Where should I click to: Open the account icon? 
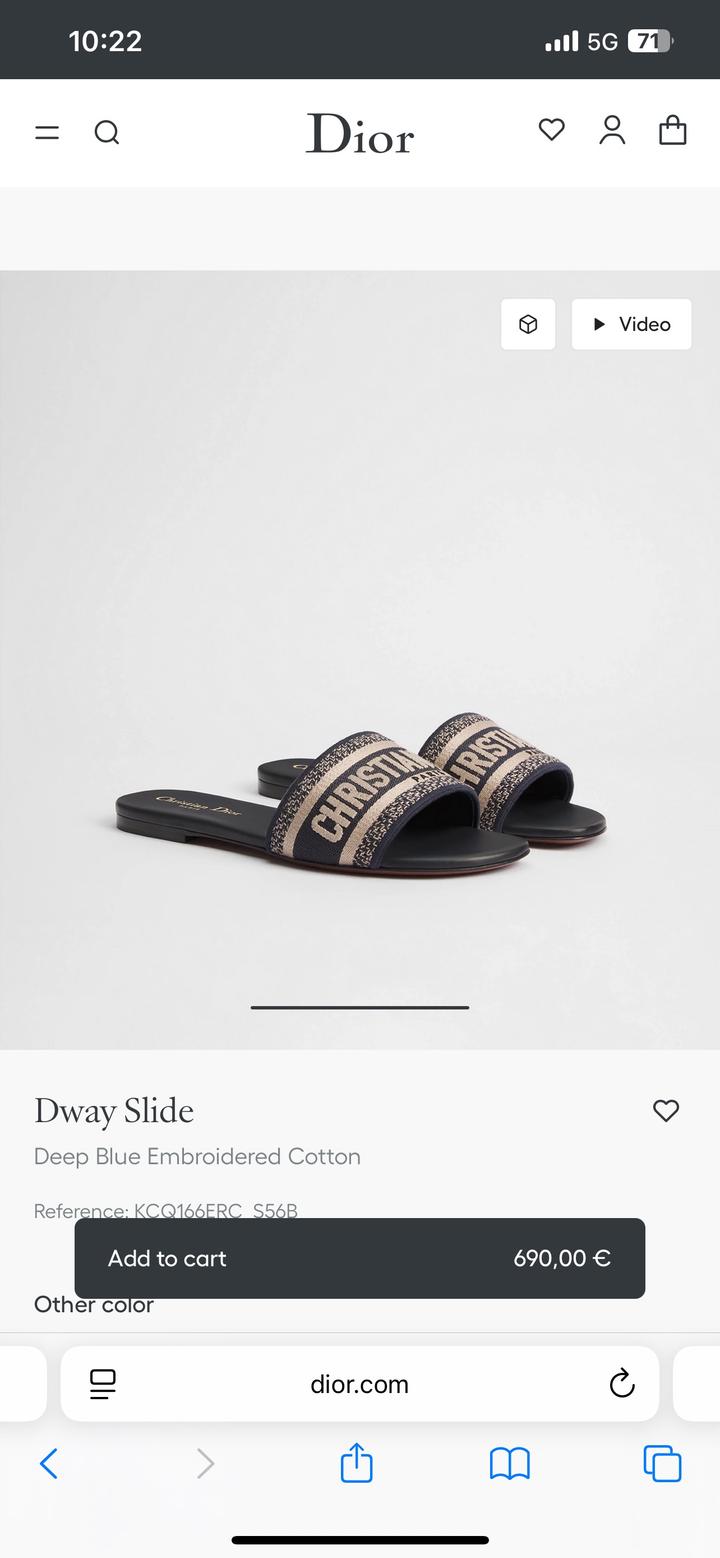[x=612, y=130]
